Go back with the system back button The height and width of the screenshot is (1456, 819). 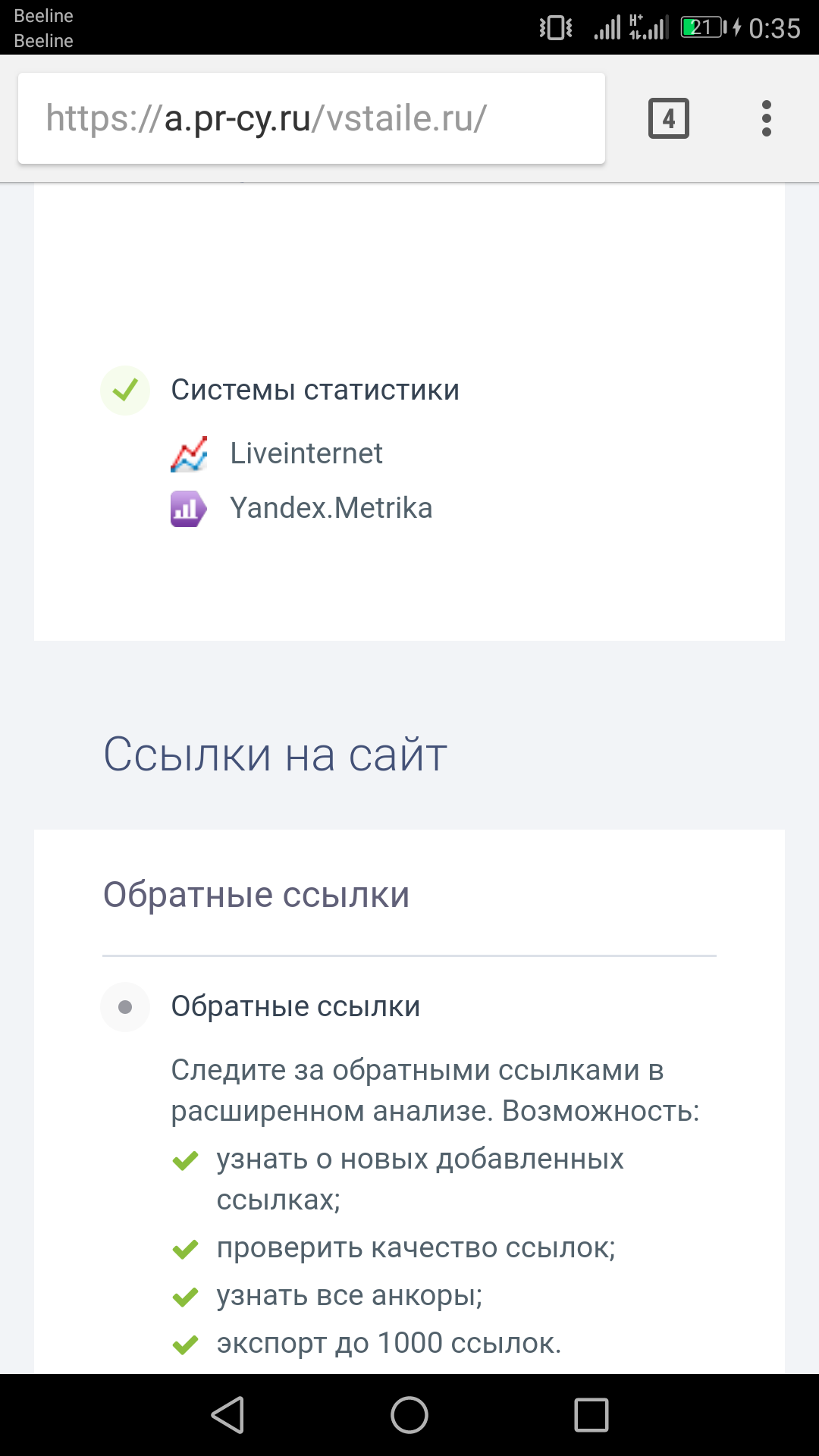227,1415
